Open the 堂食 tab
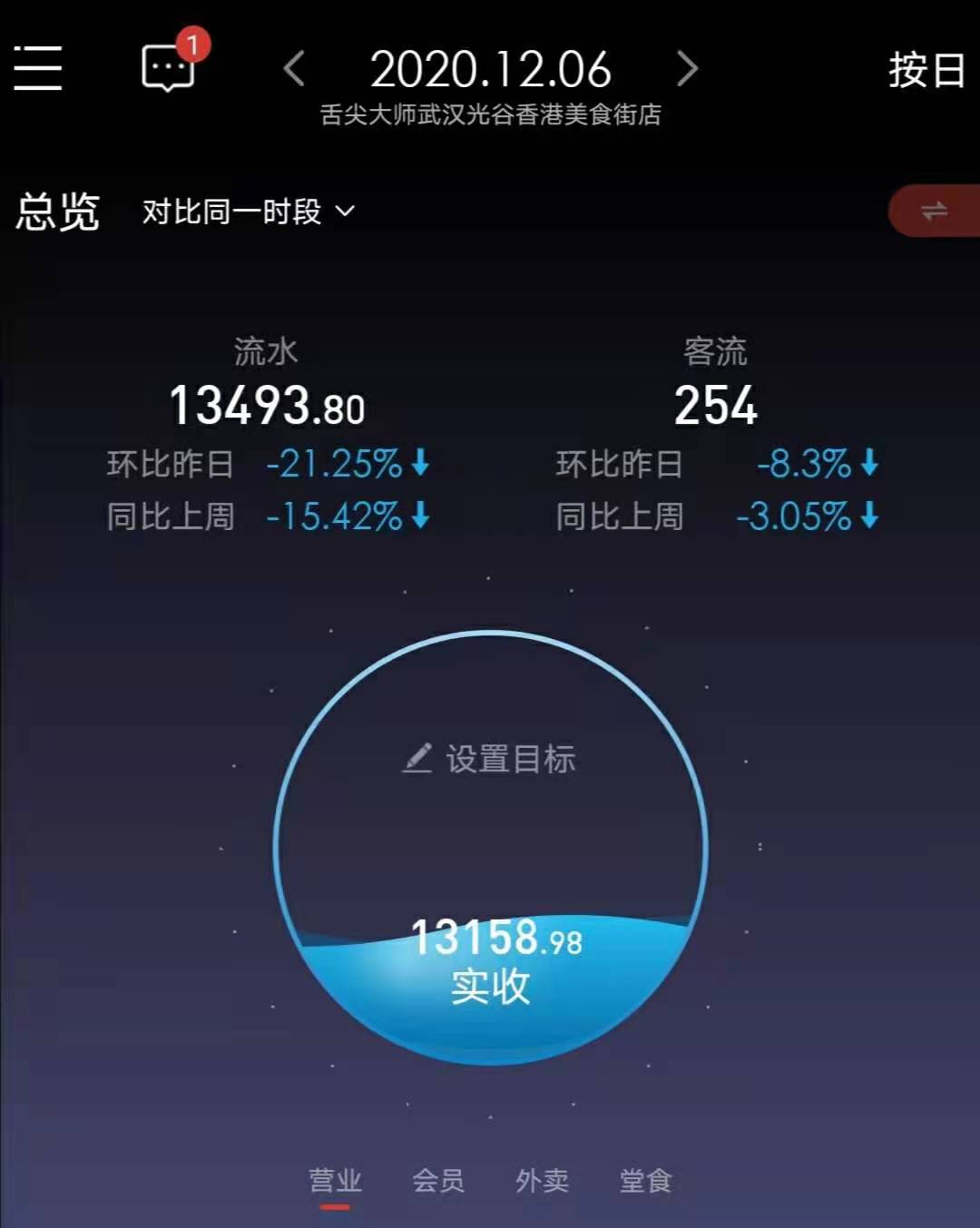This screenshot has width=980, height=1228. pos(643,1180)
